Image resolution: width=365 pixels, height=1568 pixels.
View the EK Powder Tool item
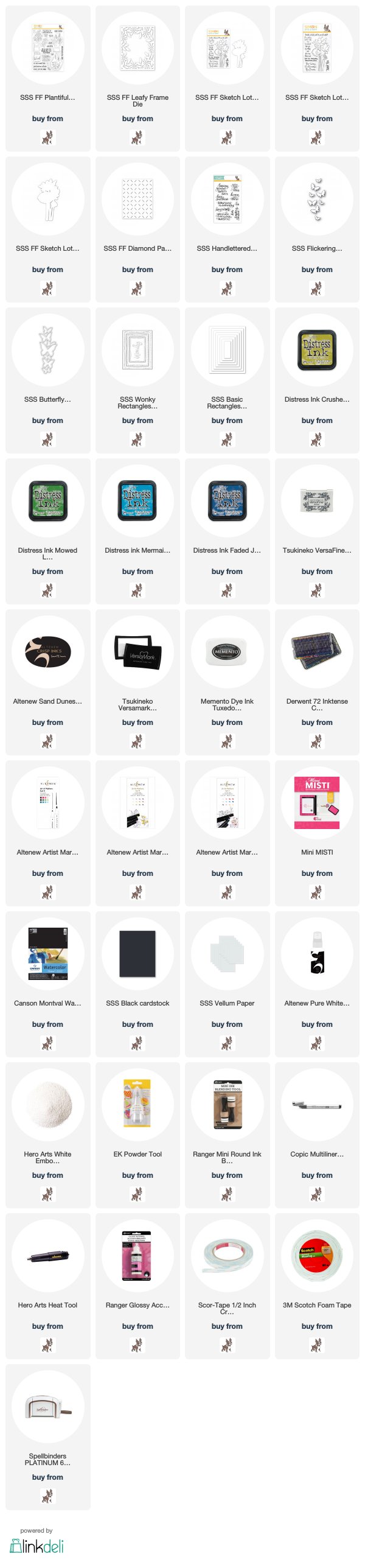point(137,1105)
